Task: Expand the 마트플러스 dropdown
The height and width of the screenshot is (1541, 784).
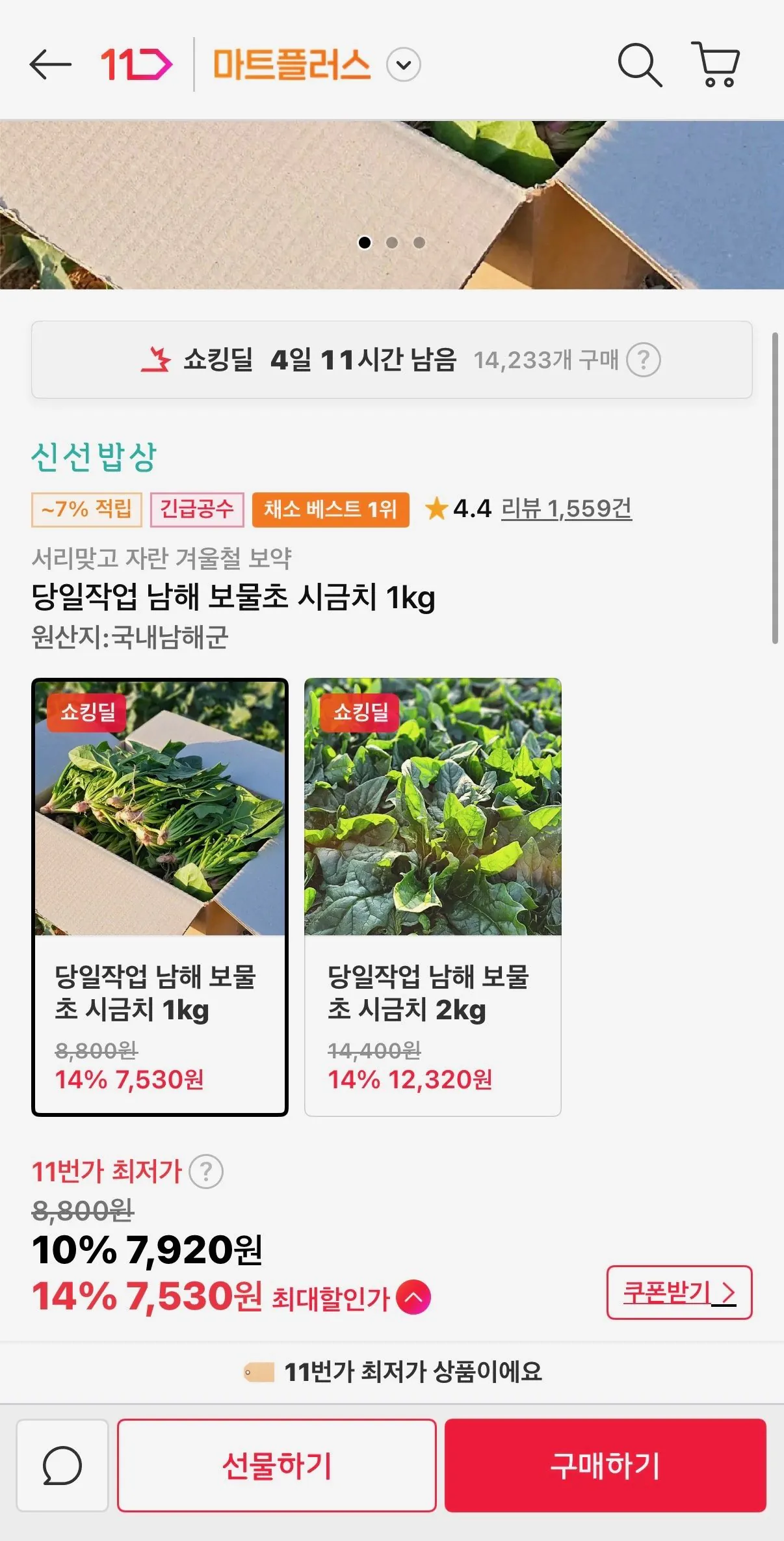Action: (404, 65)
